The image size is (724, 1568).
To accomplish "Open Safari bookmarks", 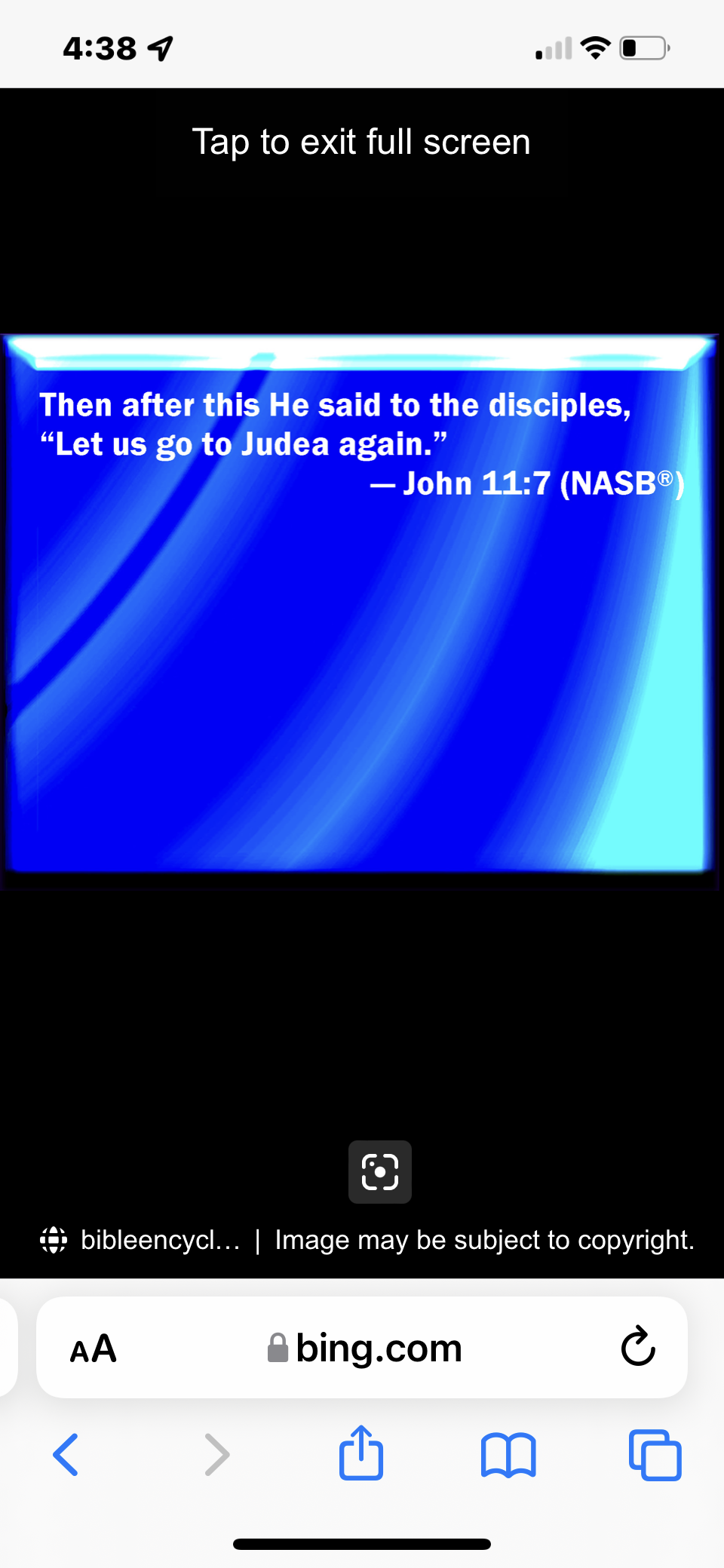I will [508, 1455].
